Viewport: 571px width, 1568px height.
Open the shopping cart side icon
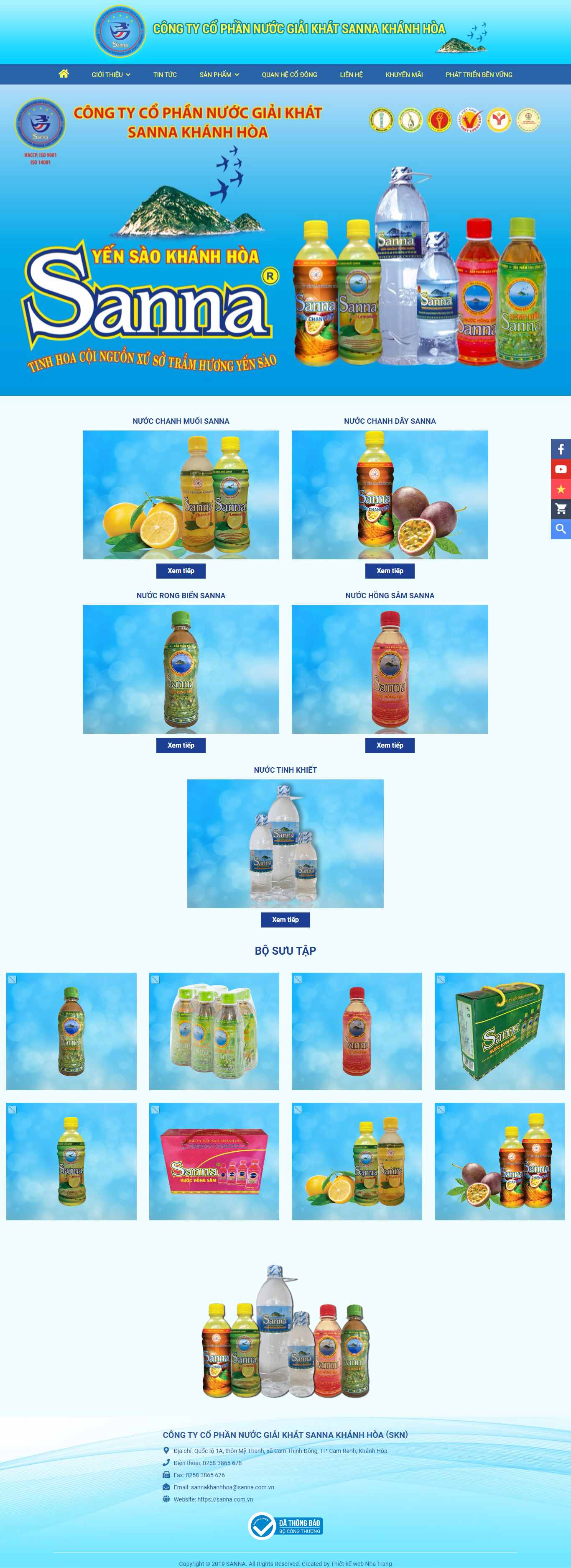(561, 509)
